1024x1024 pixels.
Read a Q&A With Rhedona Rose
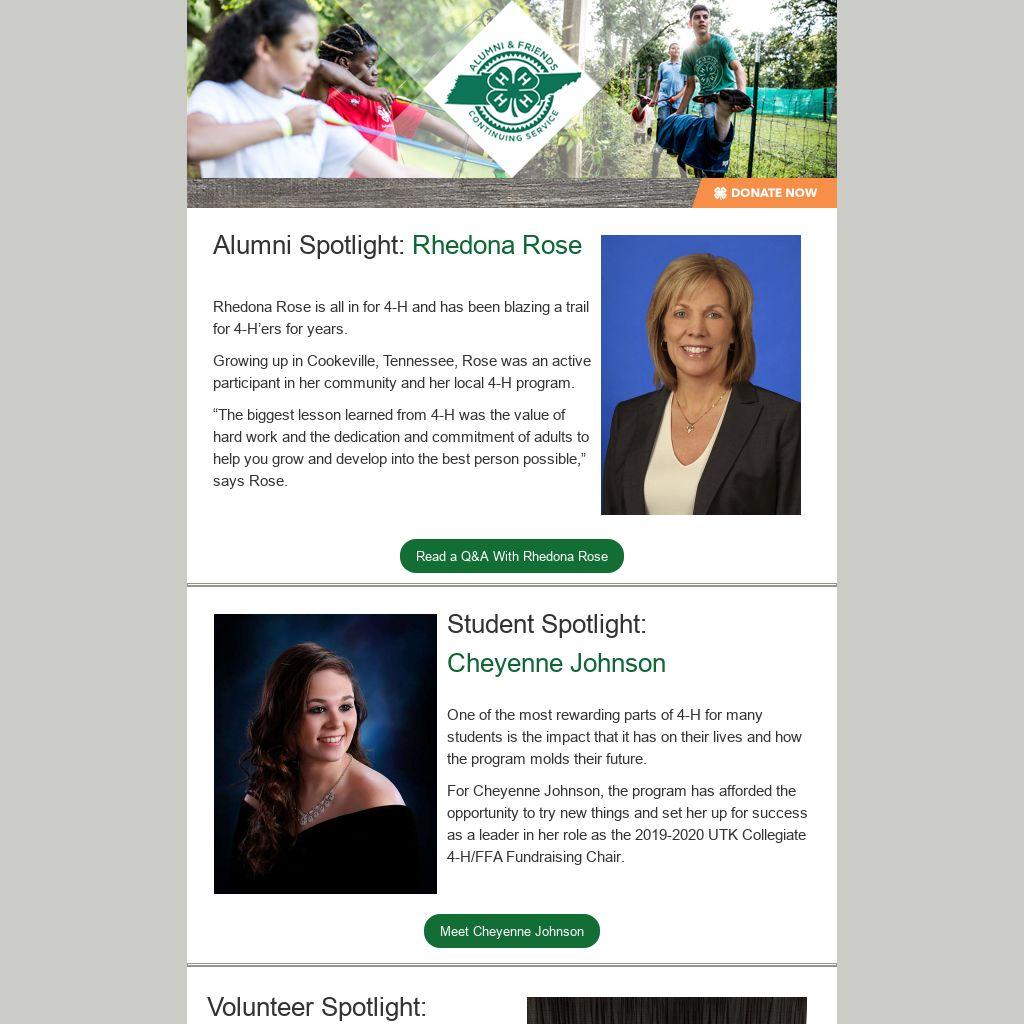coord(512,556)
